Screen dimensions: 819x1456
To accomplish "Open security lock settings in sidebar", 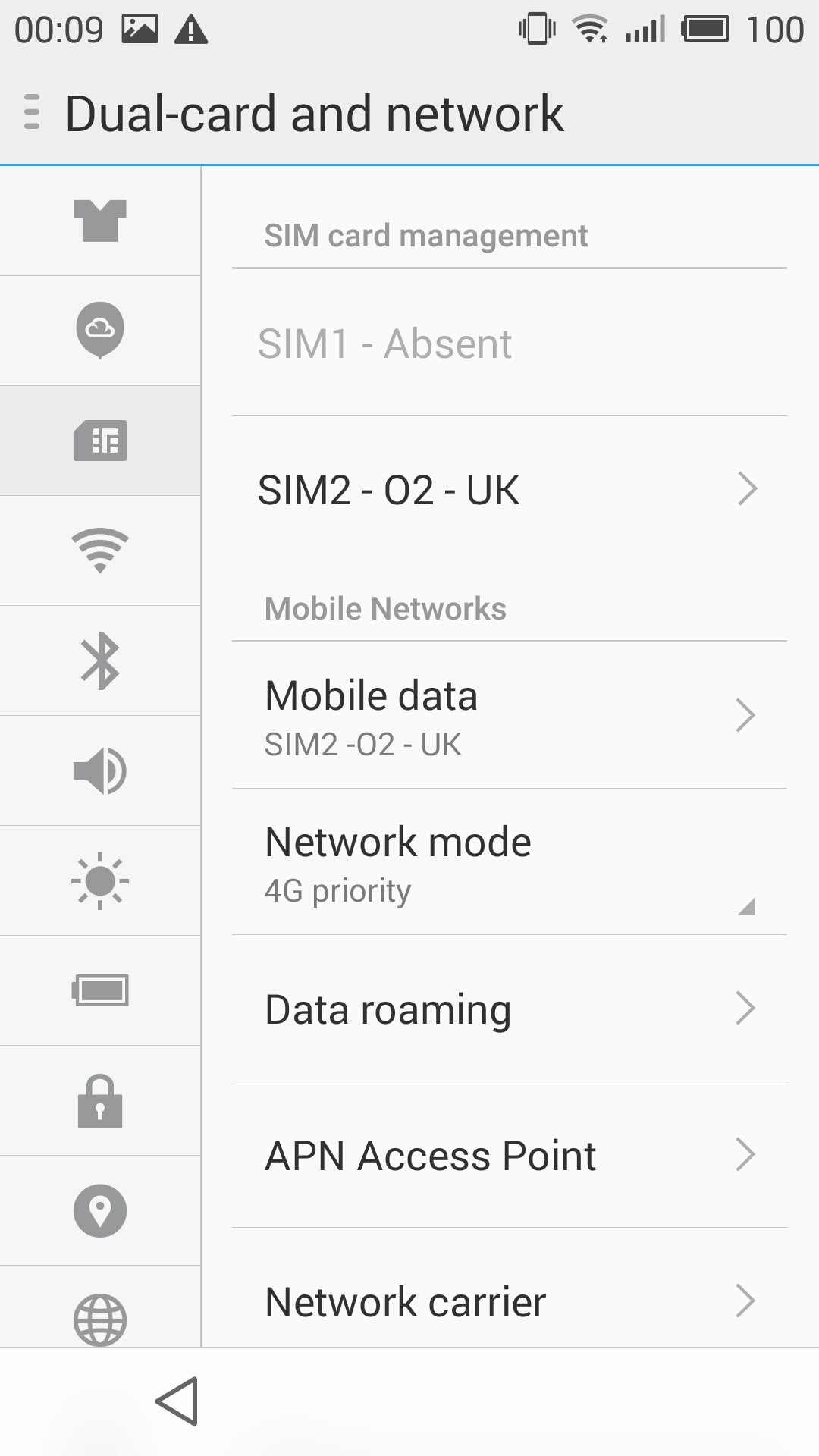I will [x=100, y=1100].
